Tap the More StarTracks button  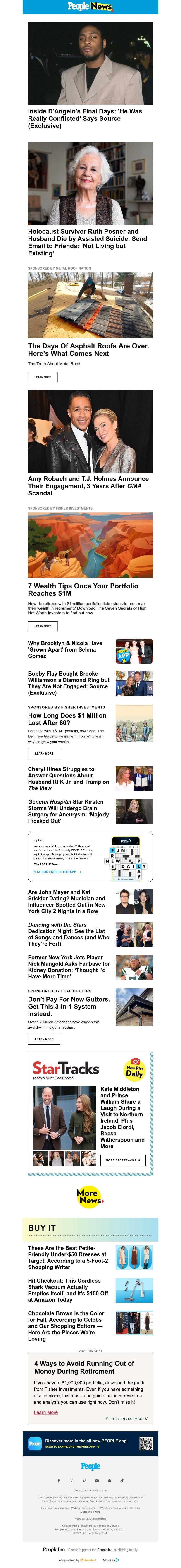click(123, 1160)
